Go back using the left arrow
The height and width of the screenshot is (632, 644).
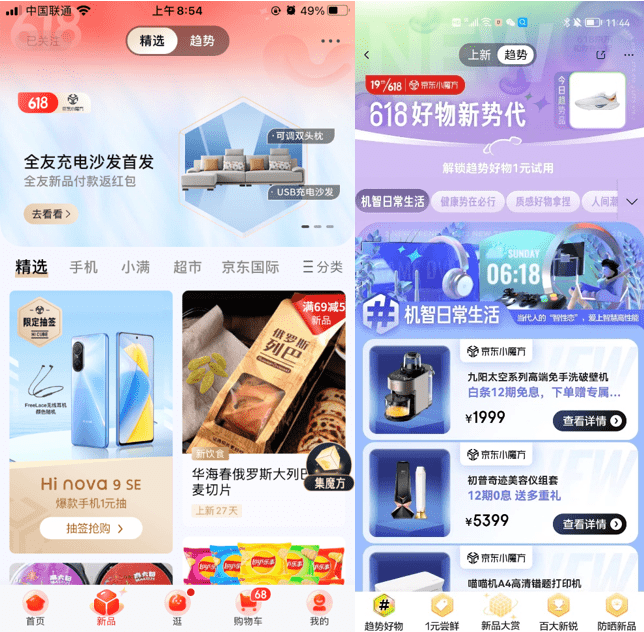click(x=367, y=55)
